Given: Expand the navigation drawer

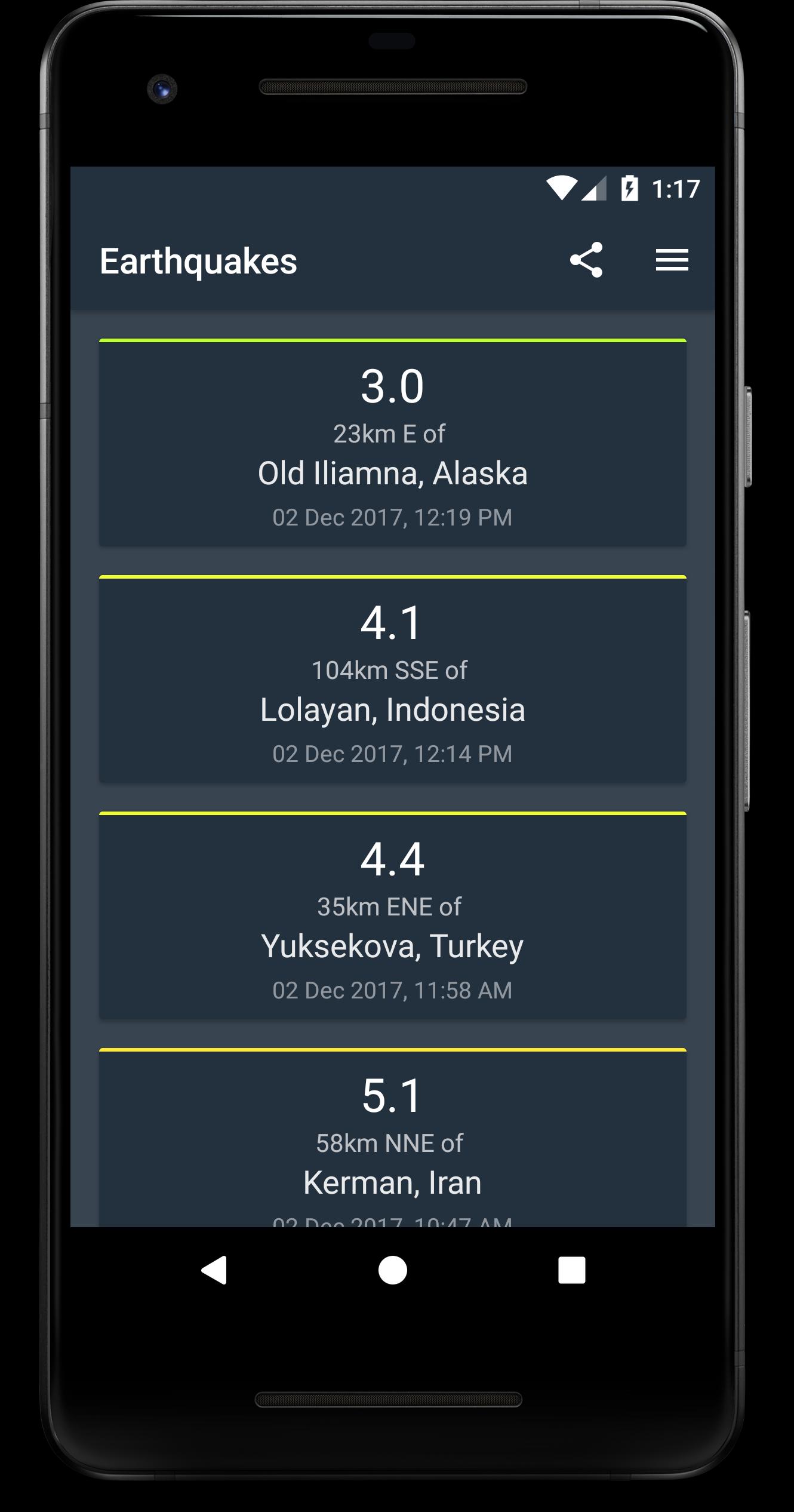Looking at the screenshot, I should 672,260.
